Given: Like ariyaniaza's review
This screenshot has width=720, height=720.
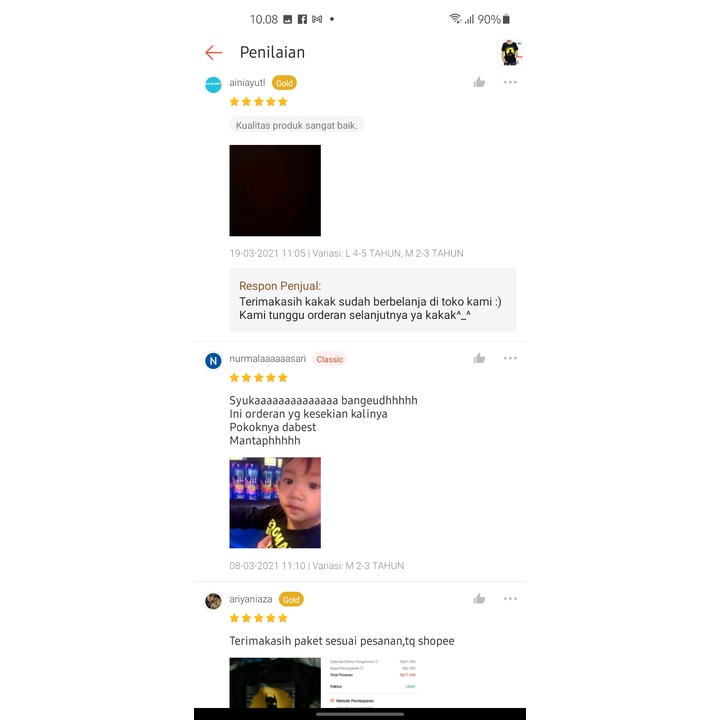Looking at the screenshot, I should pos(479,599).
